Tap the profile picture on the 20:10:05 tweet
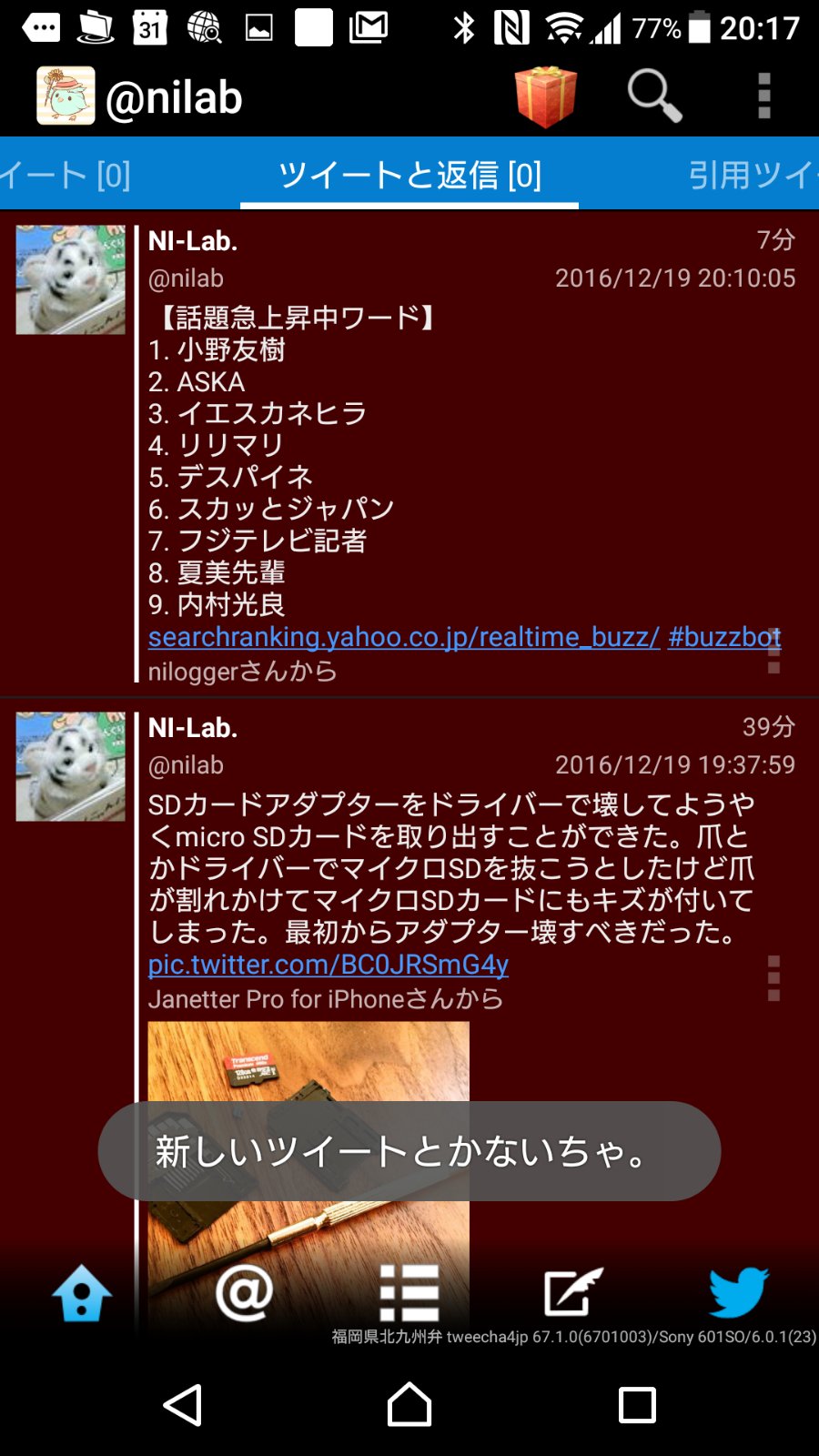Screen dimensions: 819x1456 tap(70, 280)
